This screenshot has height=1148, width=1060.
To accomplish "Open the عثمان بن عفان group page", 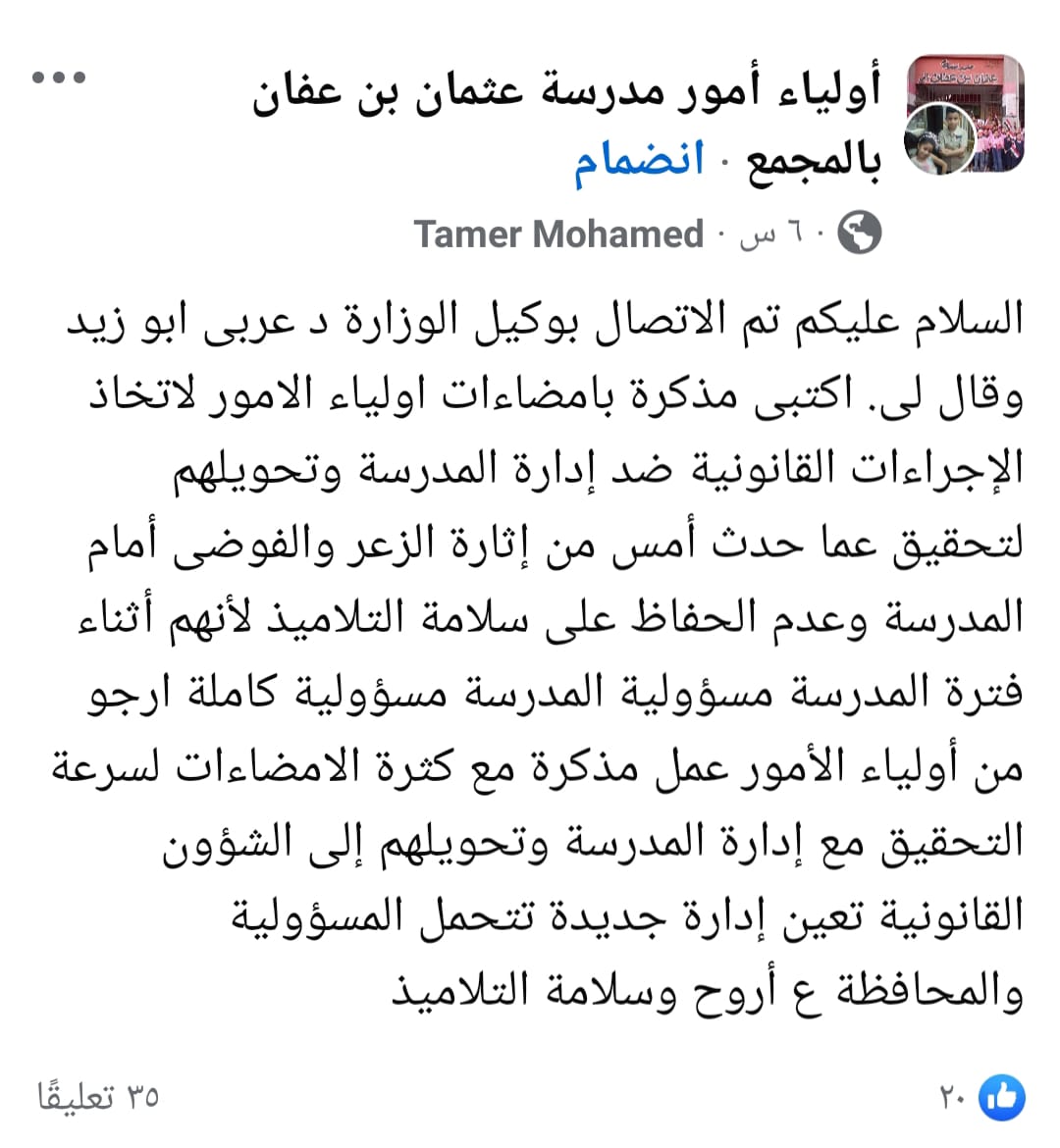I will point(566,93).
